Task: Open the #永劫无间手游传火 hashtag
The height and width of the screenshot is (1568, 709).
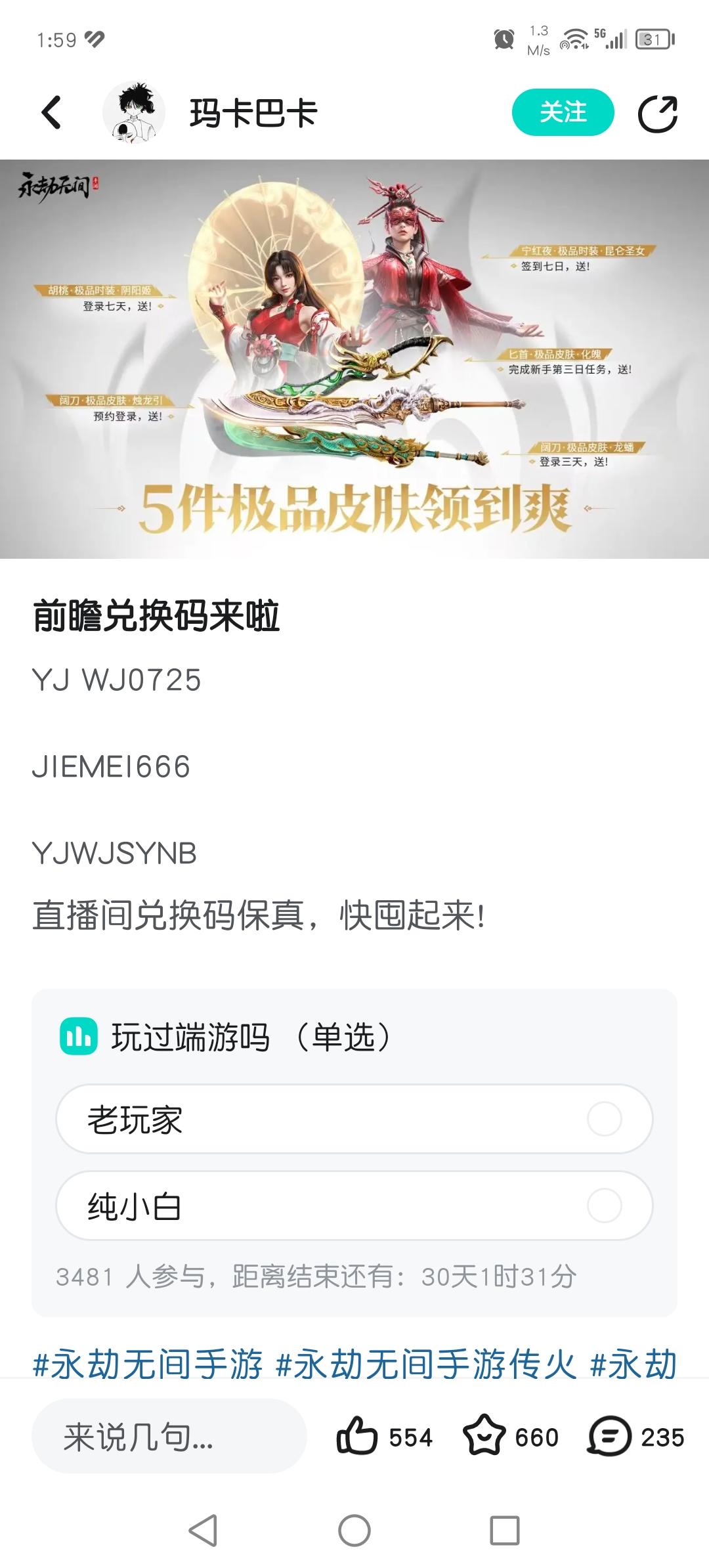Action: coord(426,1364)
